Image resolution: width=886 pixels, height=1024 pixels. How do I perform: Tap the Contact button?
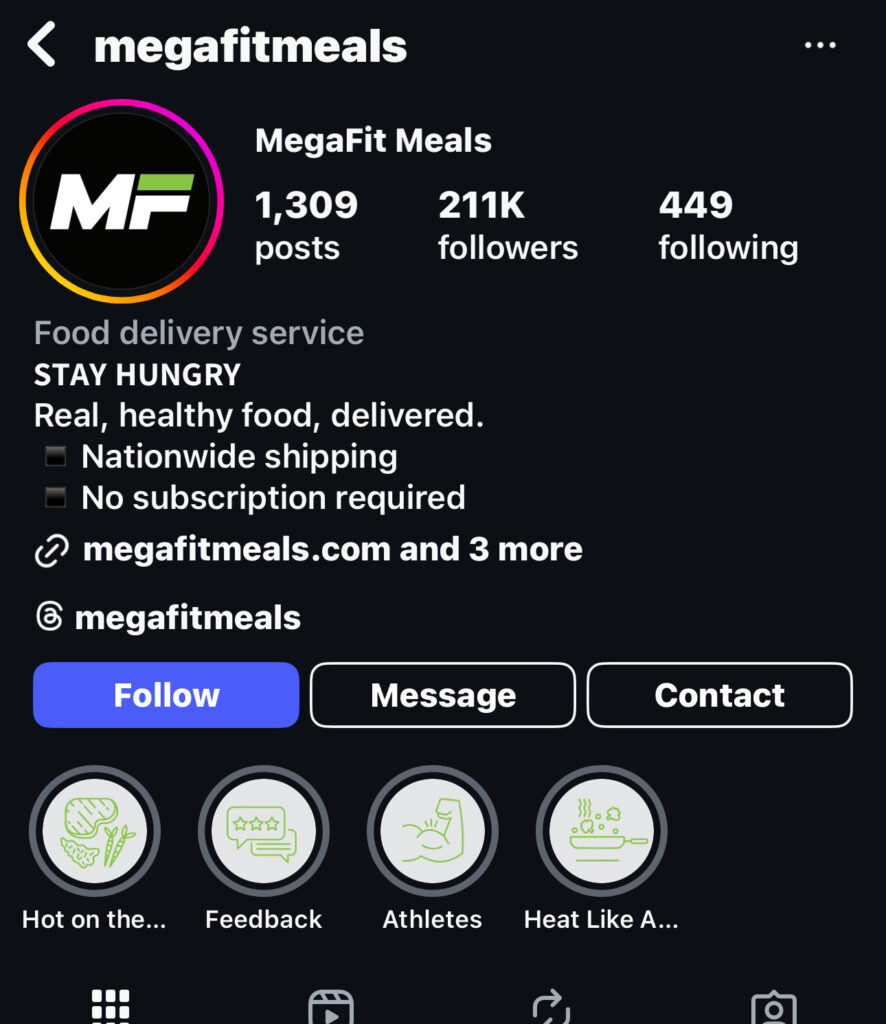tap(719, 695)
